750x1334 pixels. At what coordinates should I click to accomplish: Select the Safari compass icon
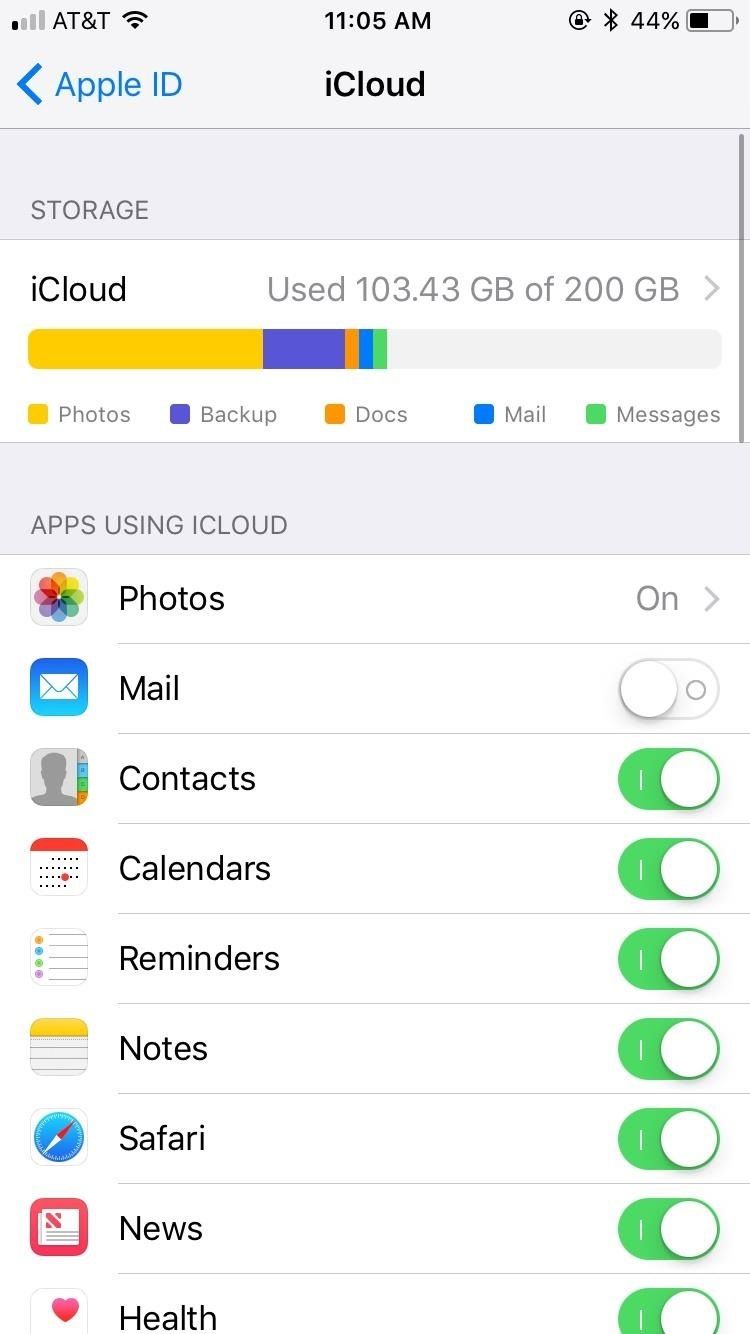[x=59, y=1137]
